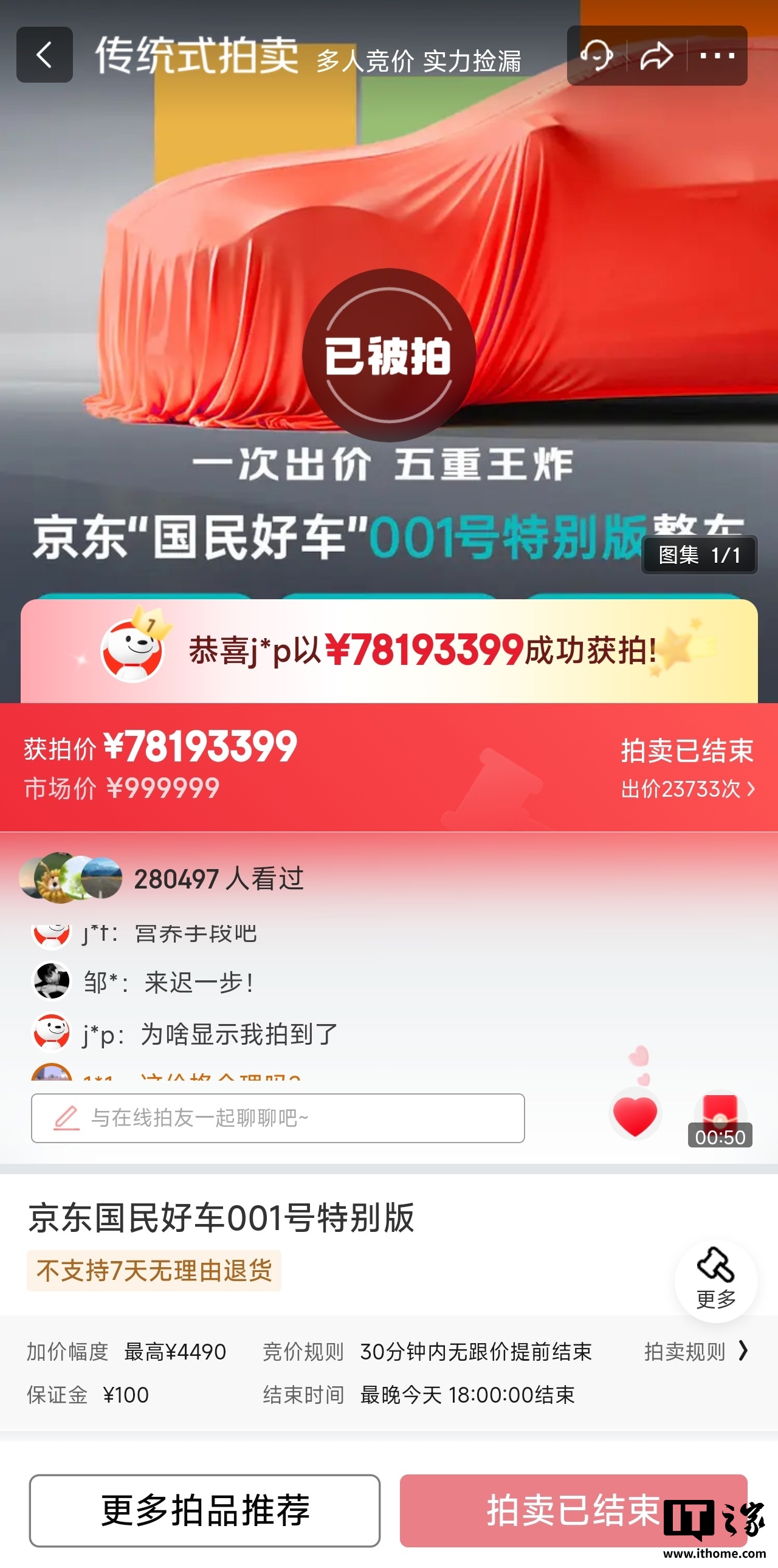The height and width of the screenshot is (1568, 778).
Task: Tap the chat input to message bidders
Action: pos(278,1118)
